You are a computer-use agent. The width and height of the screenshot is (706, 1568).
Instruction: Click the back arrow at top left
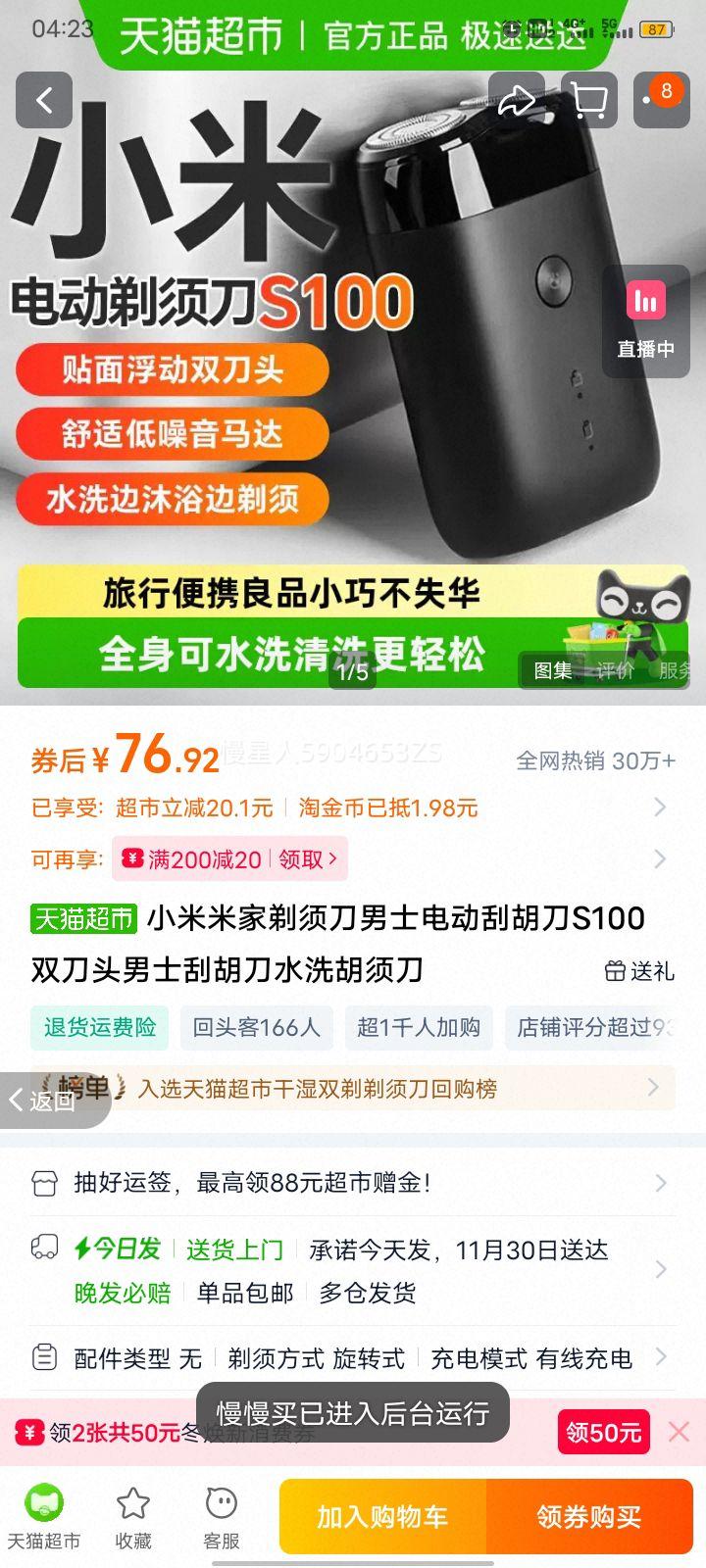(x=42, y=101)
